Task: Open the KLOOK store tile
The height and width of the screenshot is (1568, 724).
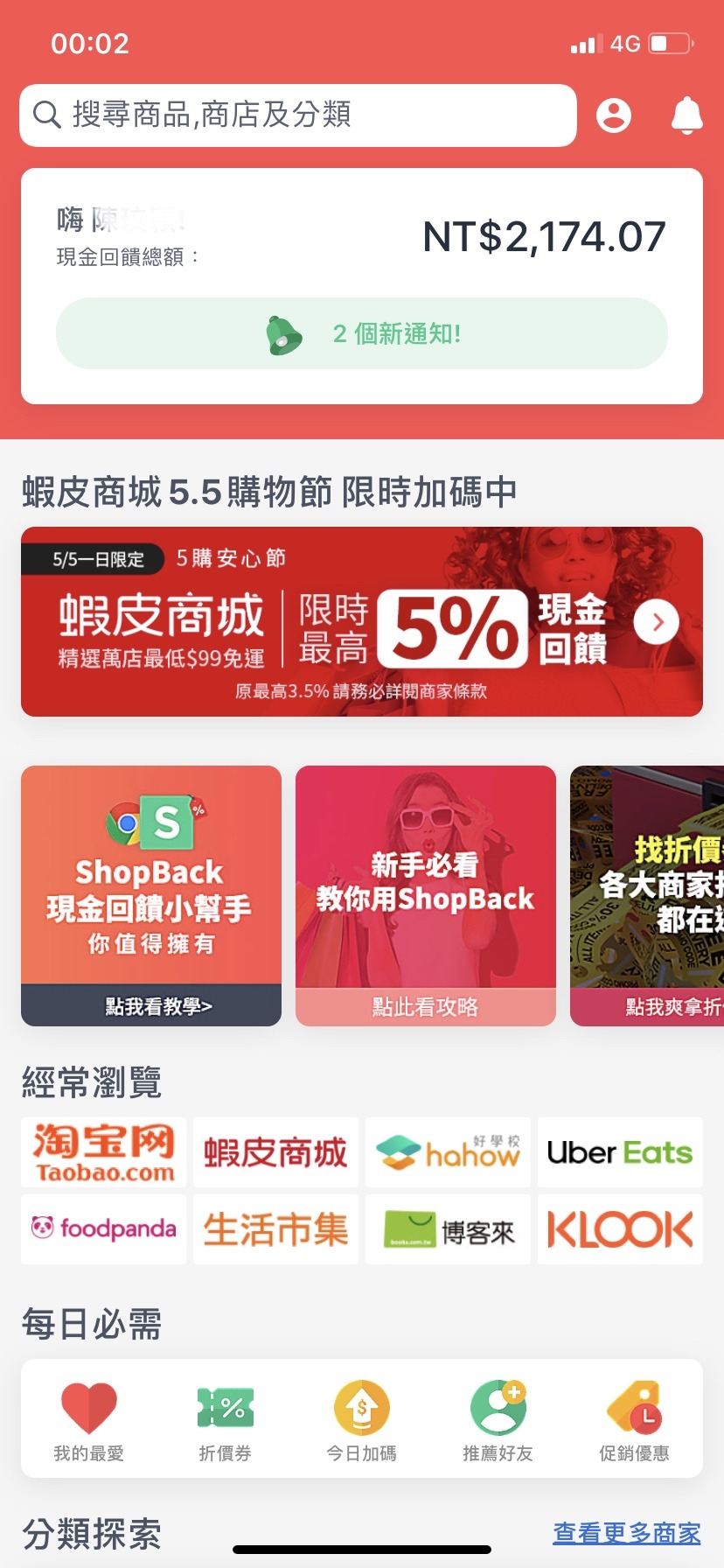Action: [620, 1228]
